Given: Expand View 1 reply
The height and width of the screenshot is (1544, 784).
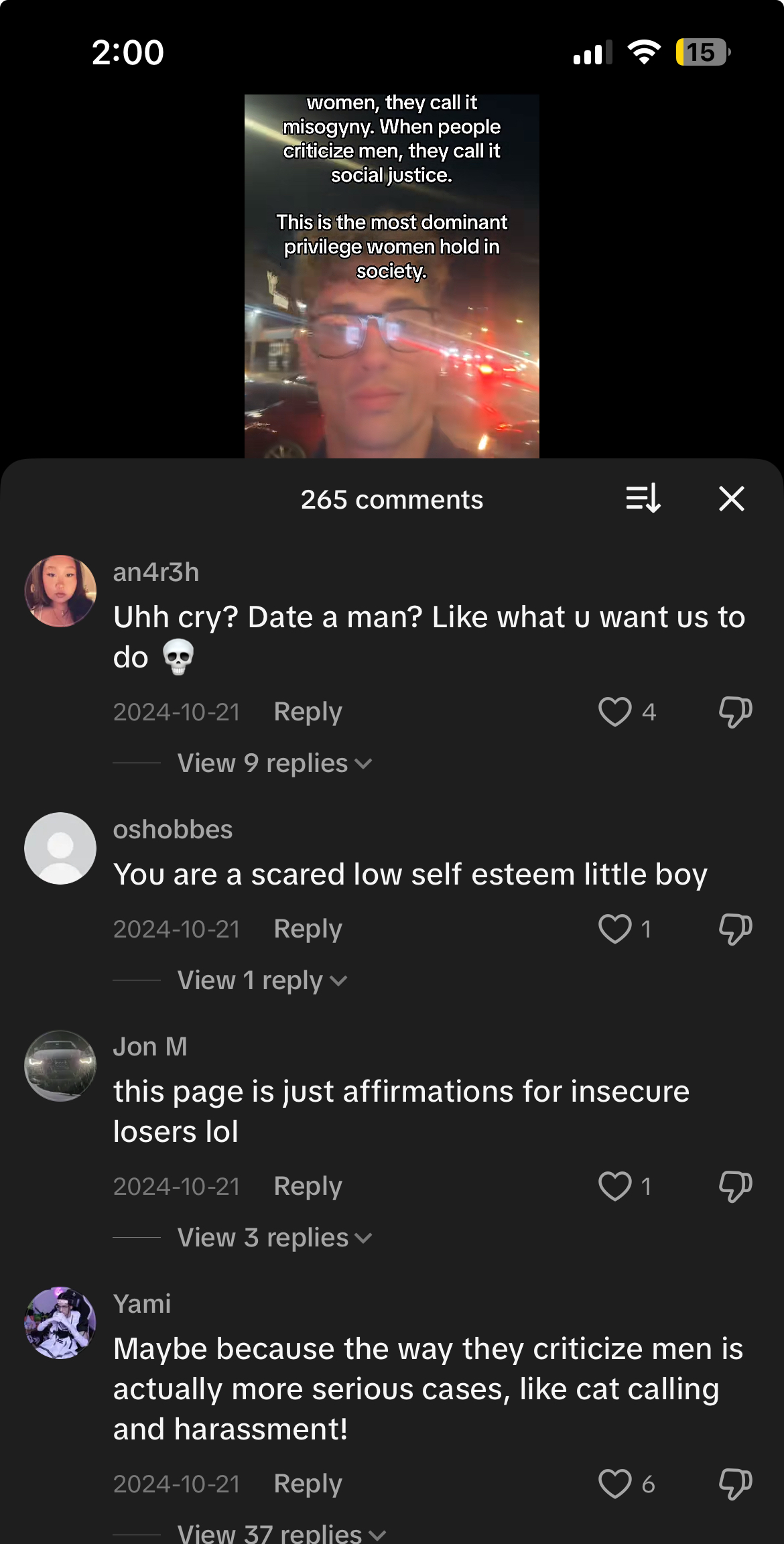Looking at the screenshot, I should (262, 980).
